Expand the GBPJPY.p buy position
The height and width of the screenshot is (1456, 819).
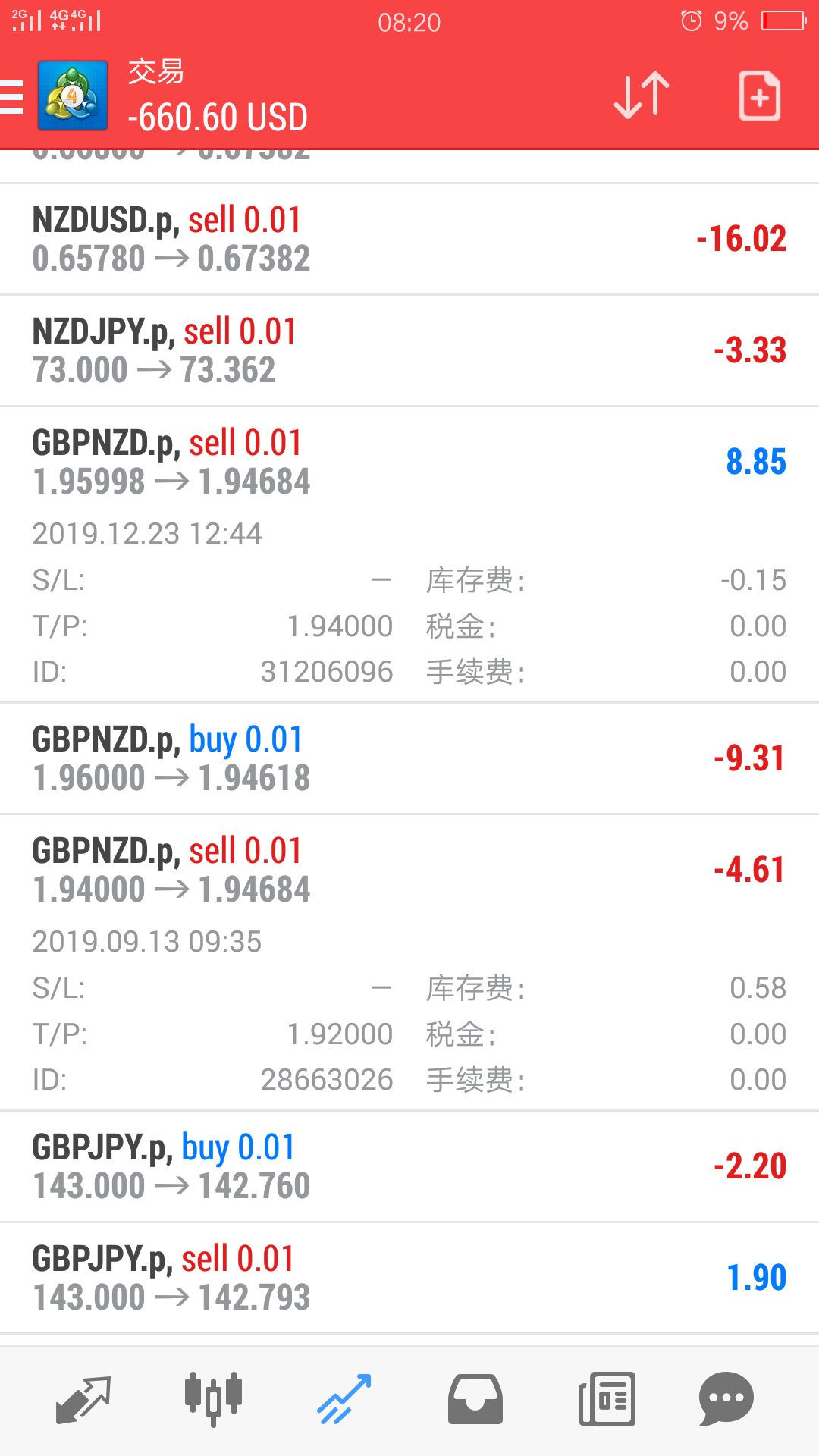[409, 1166]
